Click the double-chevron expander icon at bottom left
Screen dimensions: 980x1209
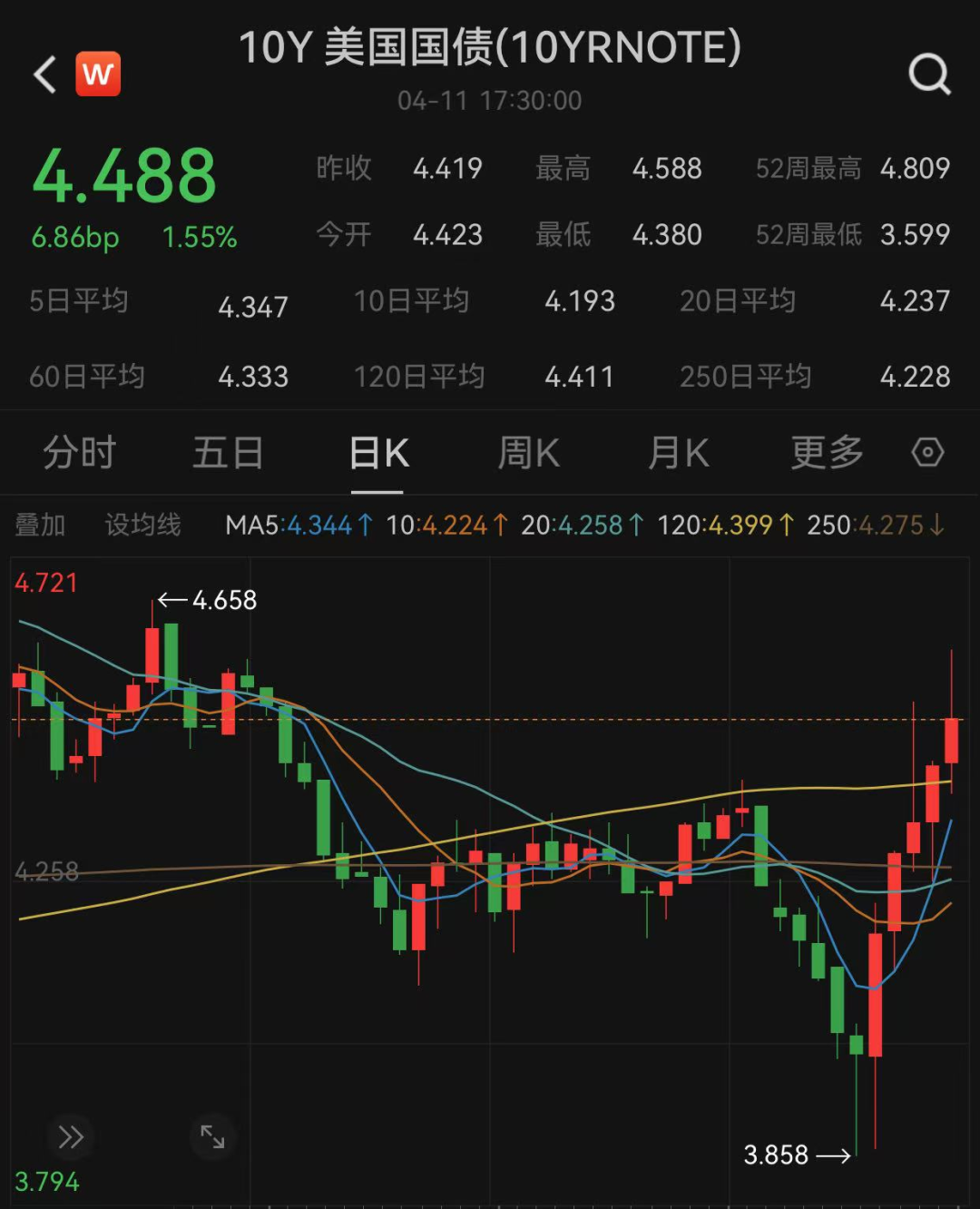pyautogui.click(x=71, y=1135)
